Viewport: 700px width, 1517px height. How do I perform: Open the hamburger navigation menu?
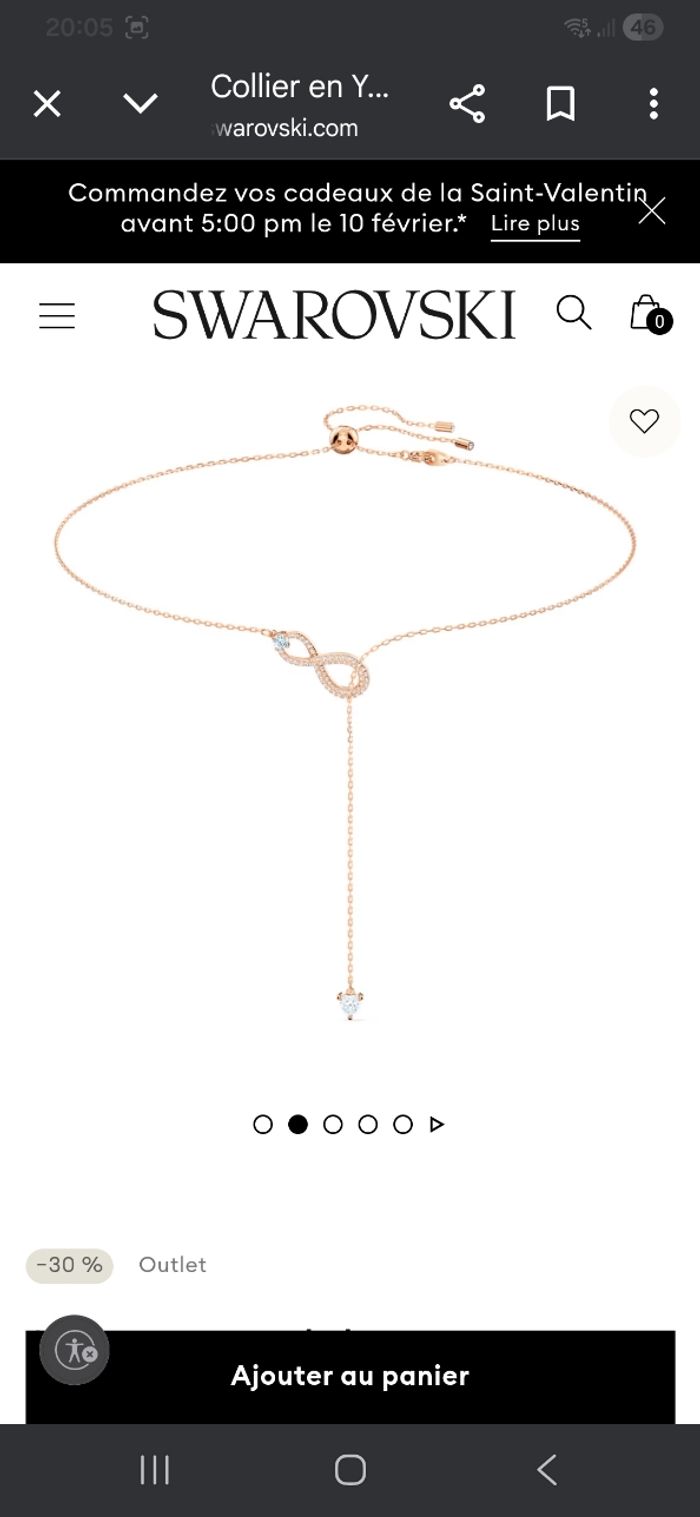click(57, 316)
